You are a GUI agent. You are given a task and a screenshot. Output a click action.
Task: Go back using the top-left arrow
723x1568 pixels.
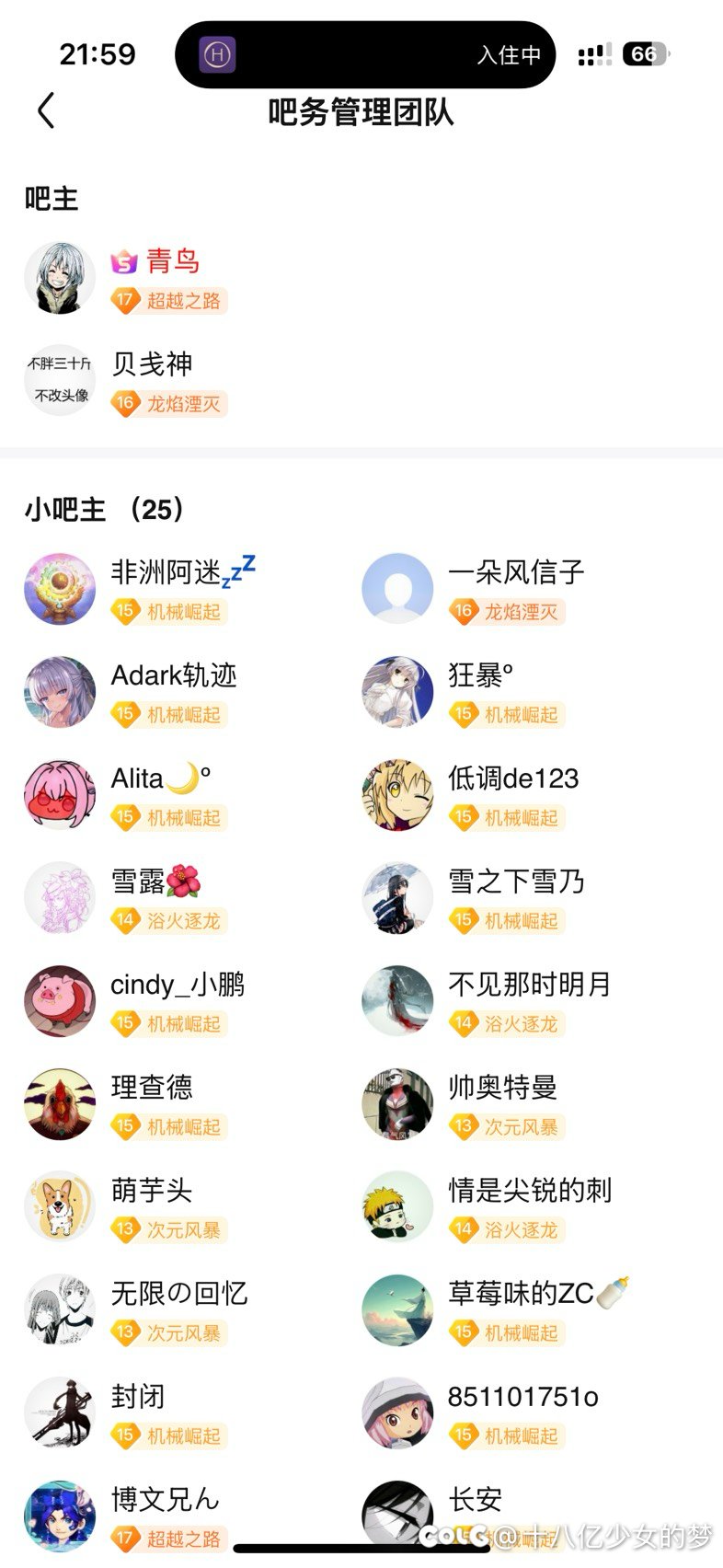pos(46,110)
